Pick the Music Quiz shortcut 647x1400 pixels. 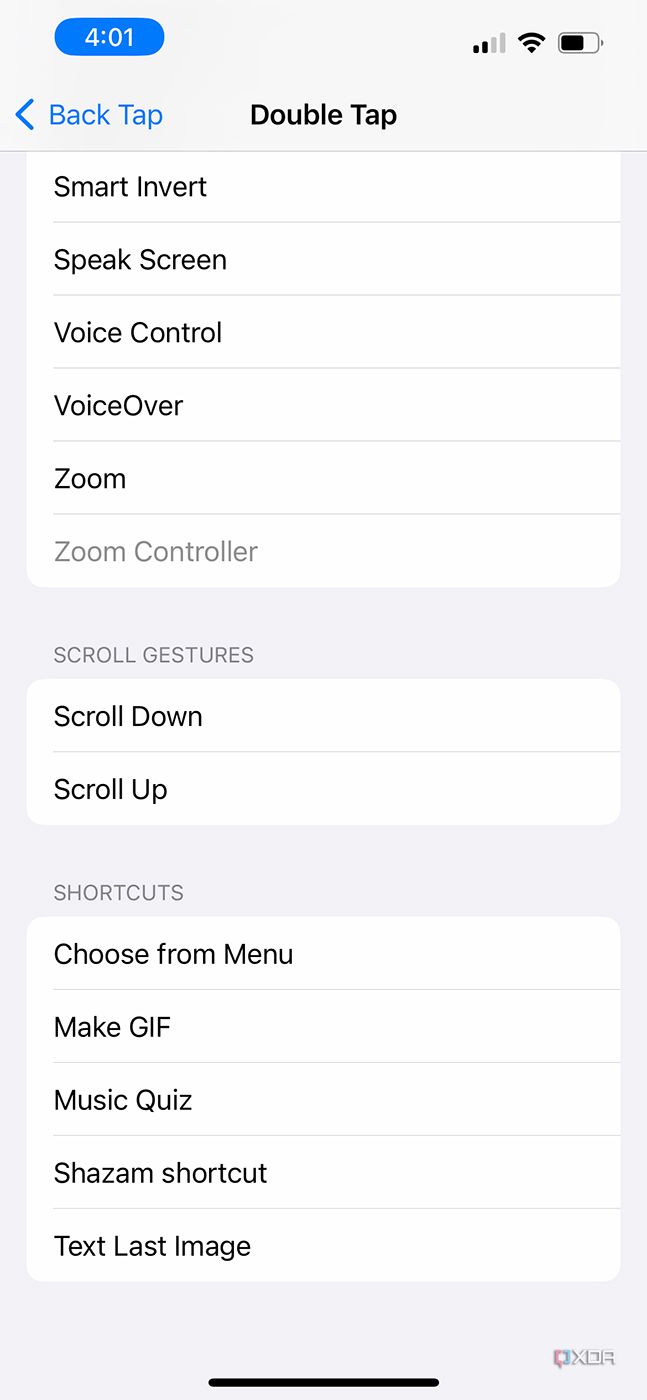point(323,1100)
